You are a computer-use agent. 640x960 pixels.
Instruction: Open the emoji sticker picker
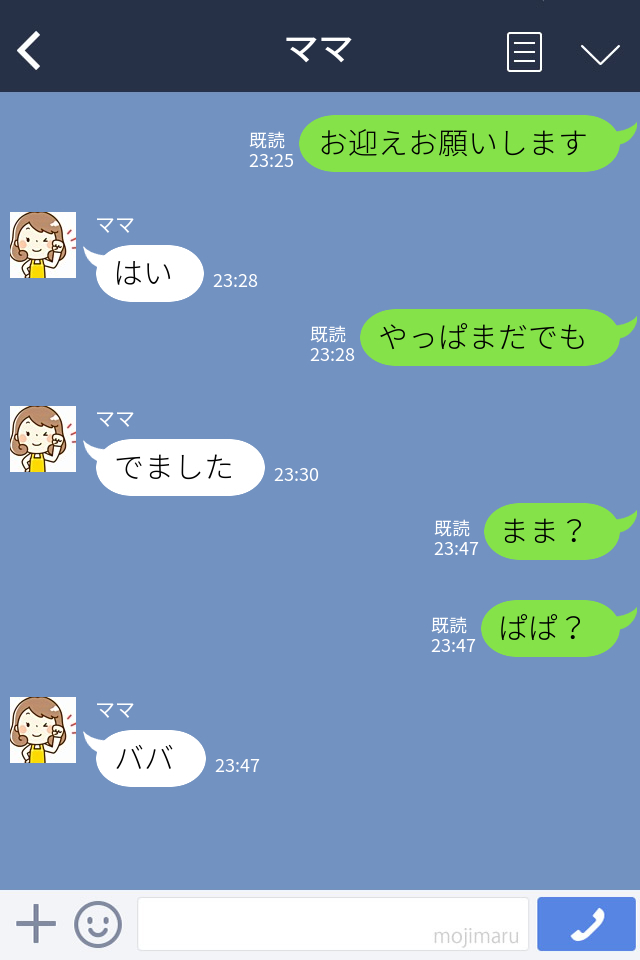pyautogui.click(x=98, y=924)
